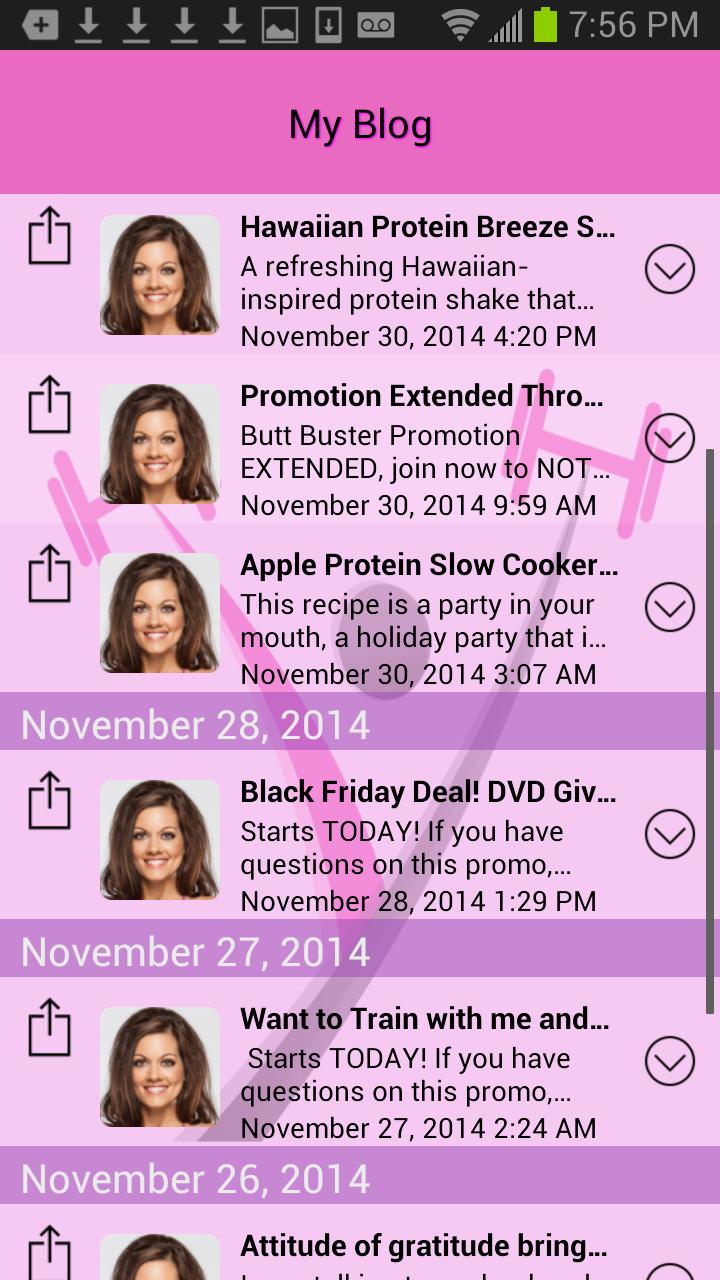Share the Apple Protein Slow Cooker post

[49, 574]
